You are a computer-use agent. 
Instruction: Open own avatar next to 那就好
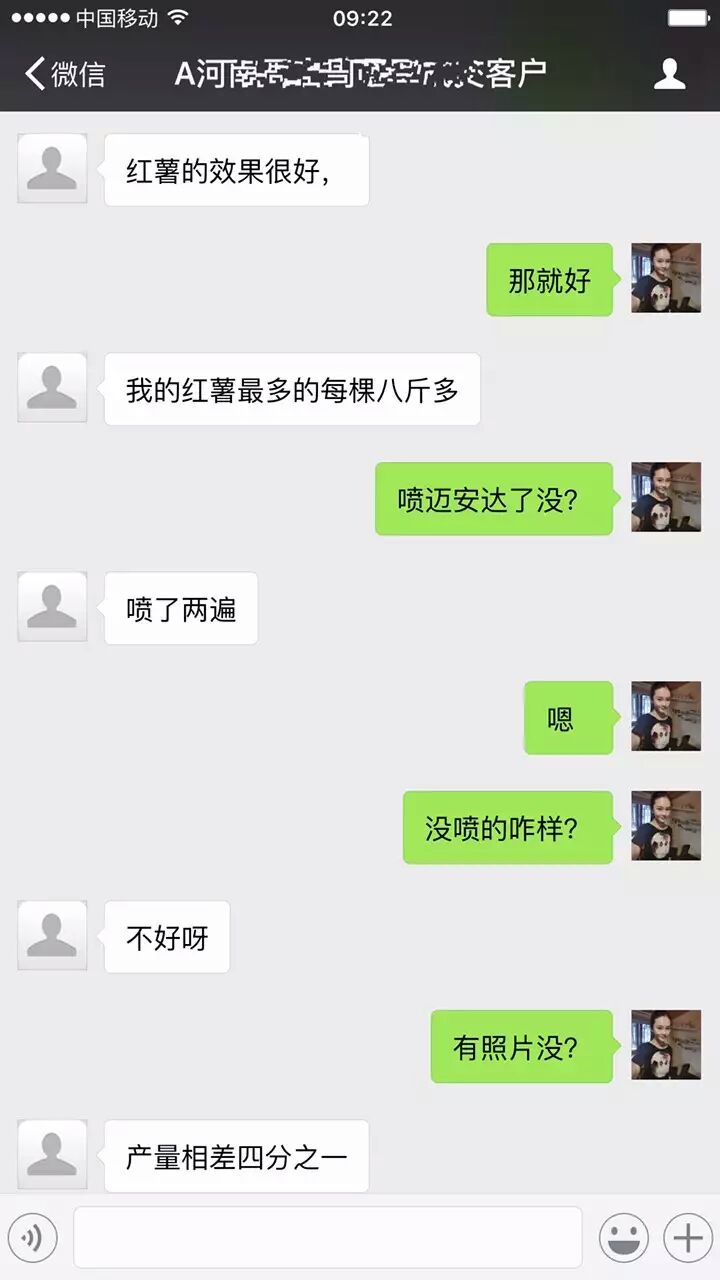coord(665,278)
